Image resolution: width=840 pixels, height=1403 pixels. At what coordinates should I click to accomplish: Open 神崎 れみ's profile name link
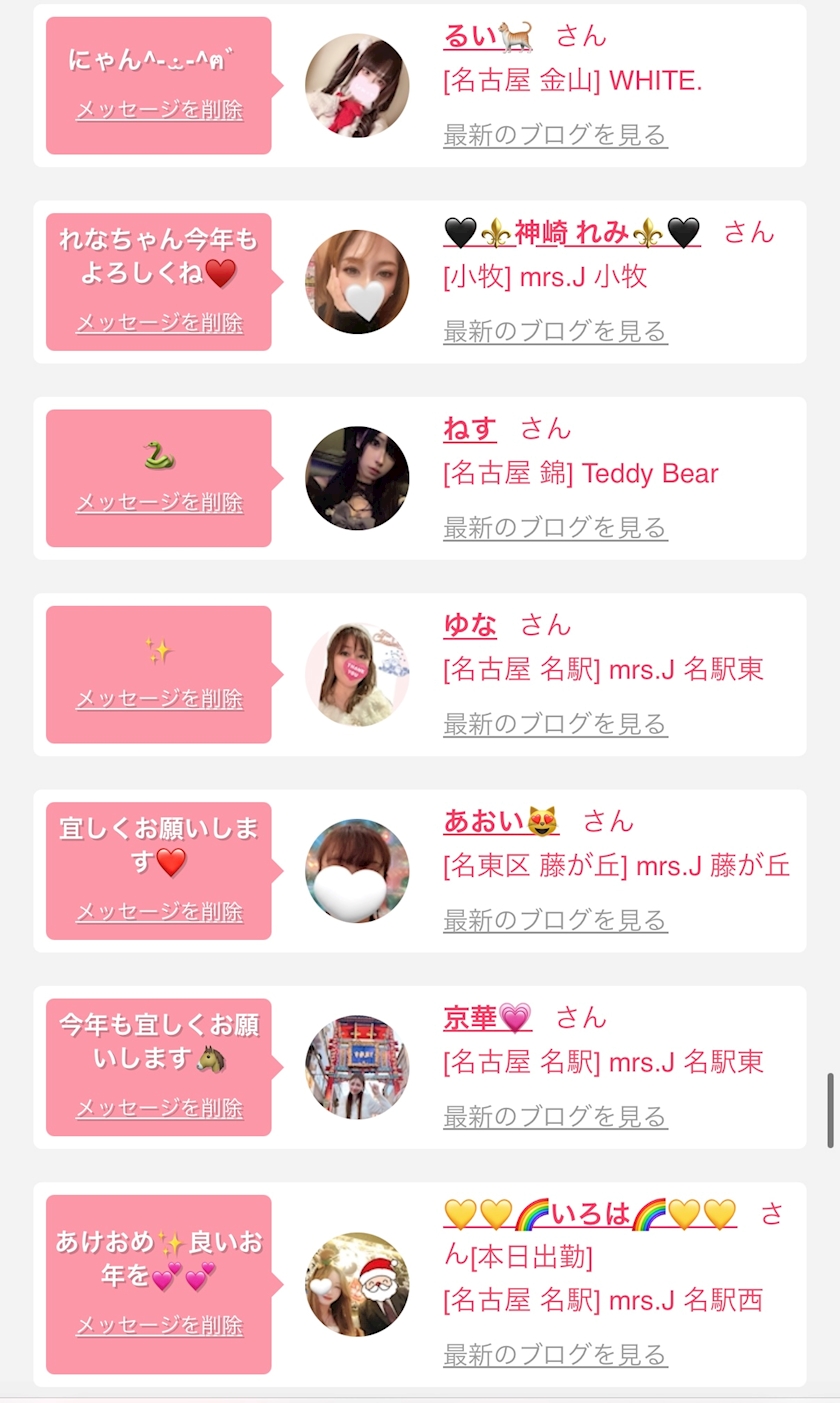[x=572, y=233]
